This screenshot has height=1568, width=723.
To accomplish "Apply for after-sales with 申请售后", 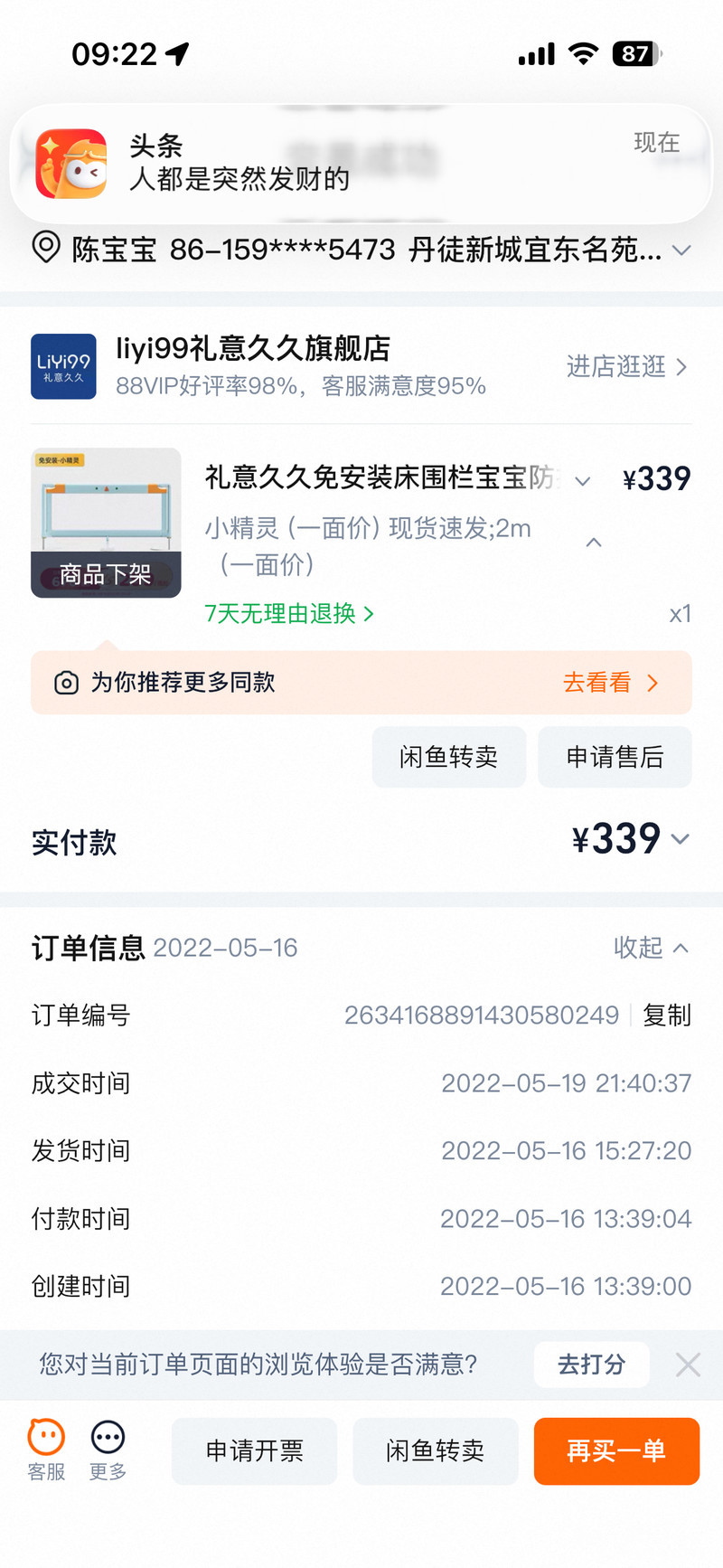I will pyautogui.click(x=615, y=757).
